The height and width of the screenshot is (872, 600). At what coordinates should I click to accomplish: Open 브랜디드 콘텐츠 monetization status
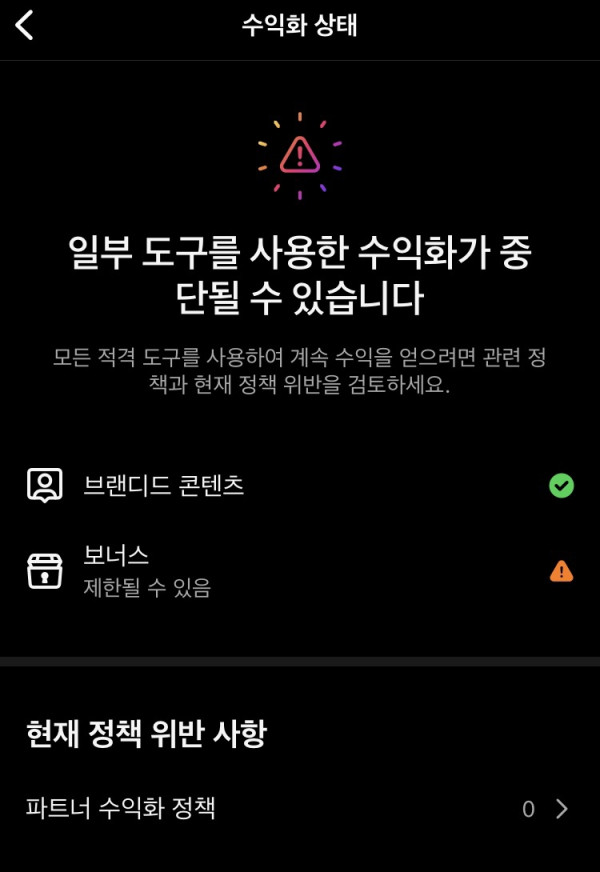click(300, 486)
